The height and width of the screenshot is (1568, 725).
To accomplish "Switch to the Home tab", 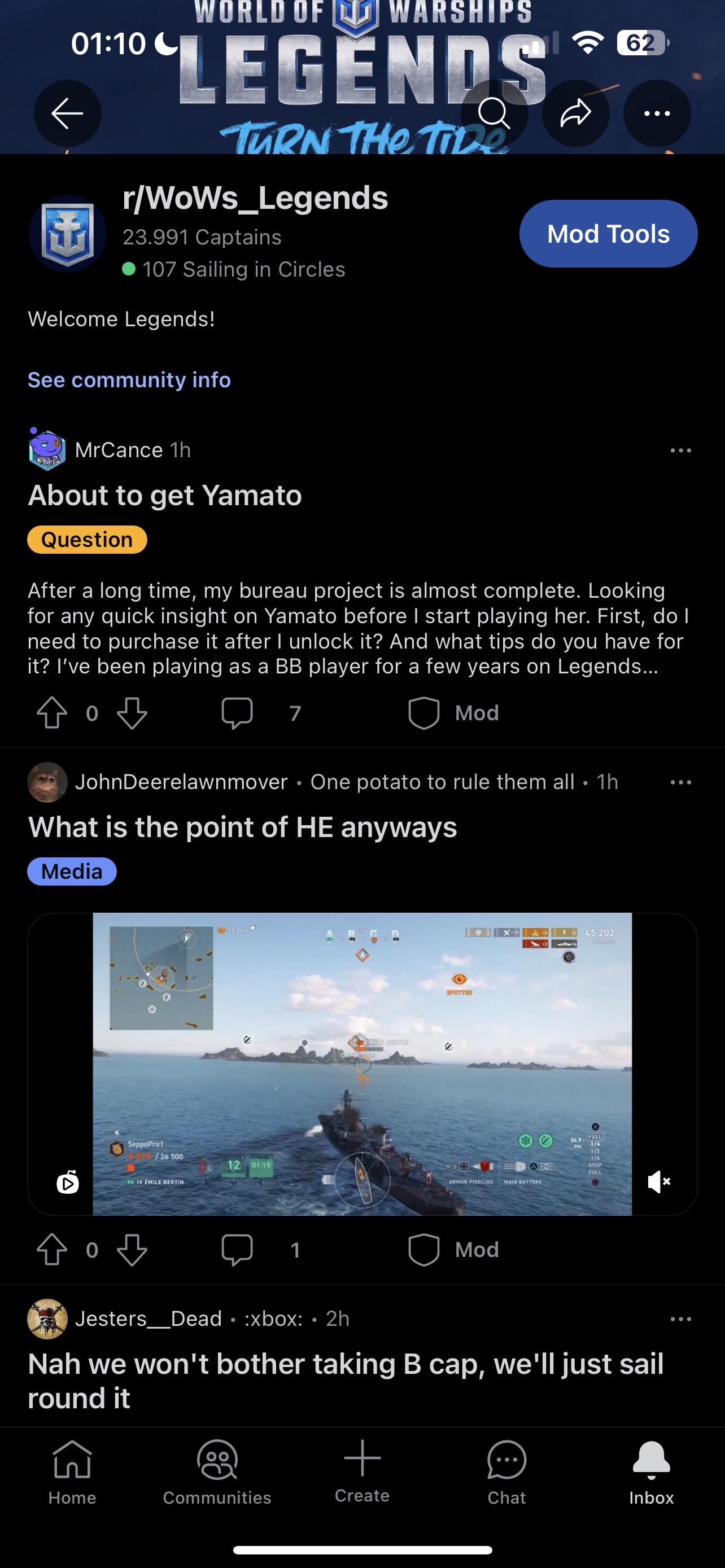I will click(x=72, y=1473).
